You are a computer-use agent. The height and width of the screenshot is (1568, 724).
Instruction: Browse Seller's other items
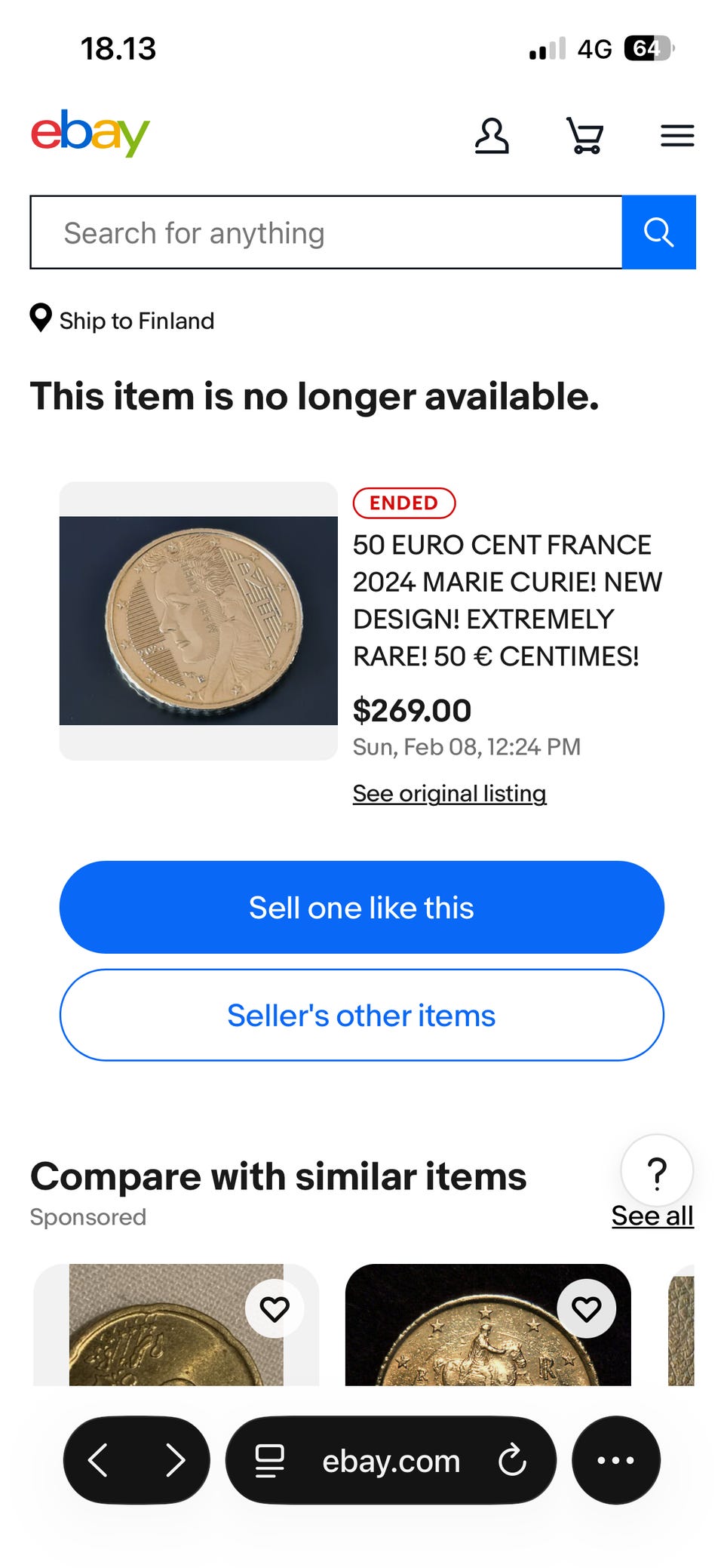point(362,1015)
